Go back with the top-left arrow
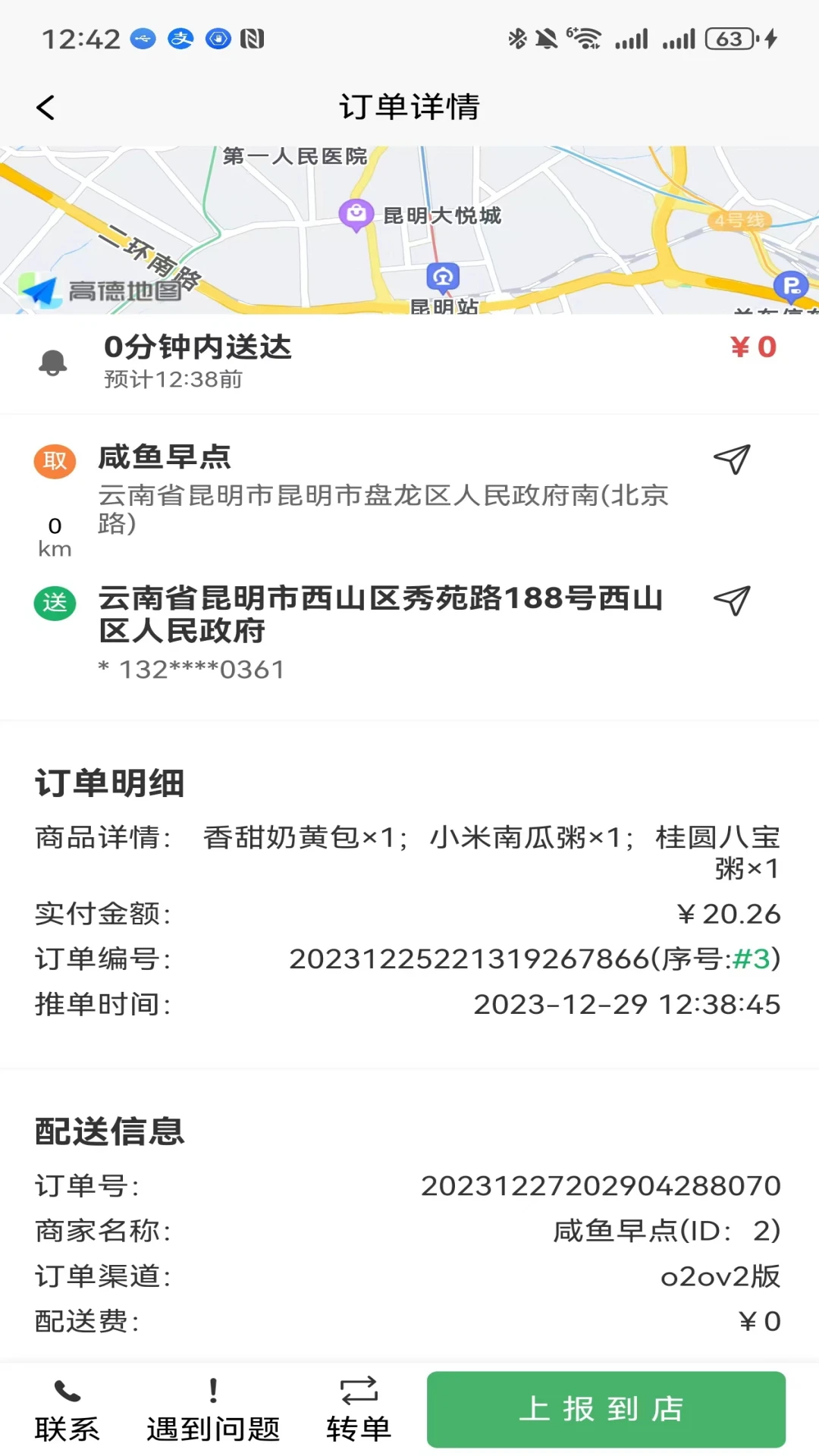The image size is (819, 1456). click(45, 106)
